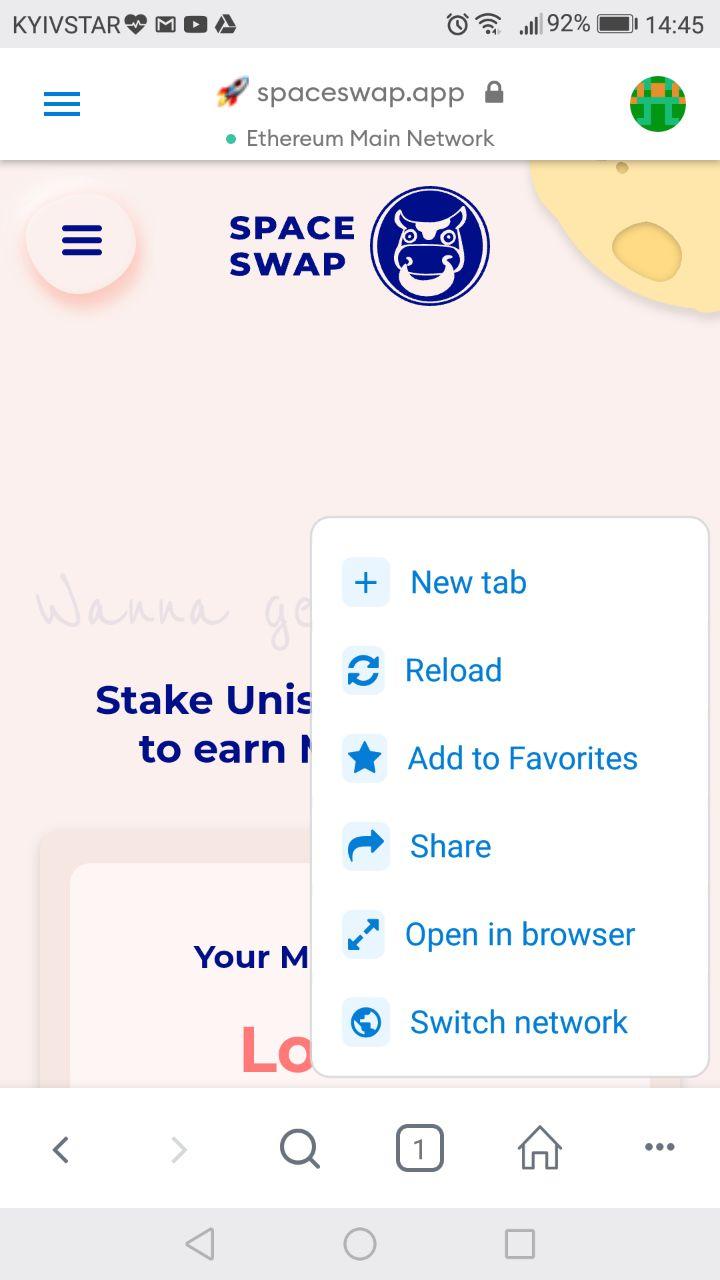This screenshot has width=720, height=1280.
Task: Reload the current page
Action: tap(452, 670)
